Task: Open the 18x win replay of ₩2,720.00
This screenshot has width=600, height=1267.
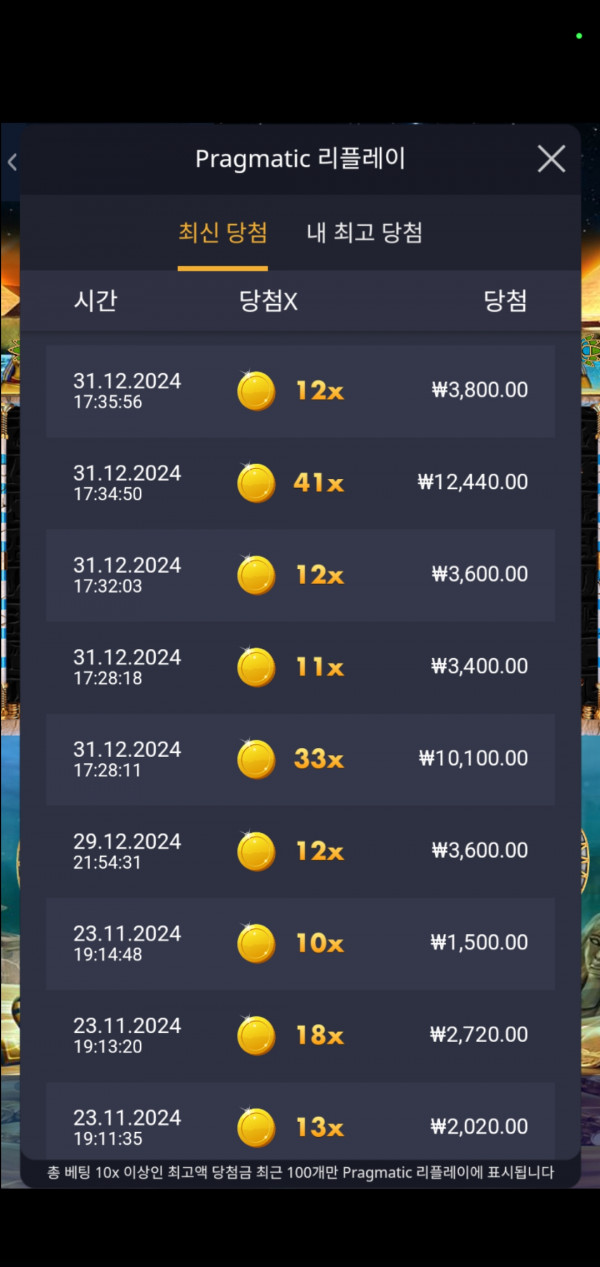Action: [x=300, y=1035]
